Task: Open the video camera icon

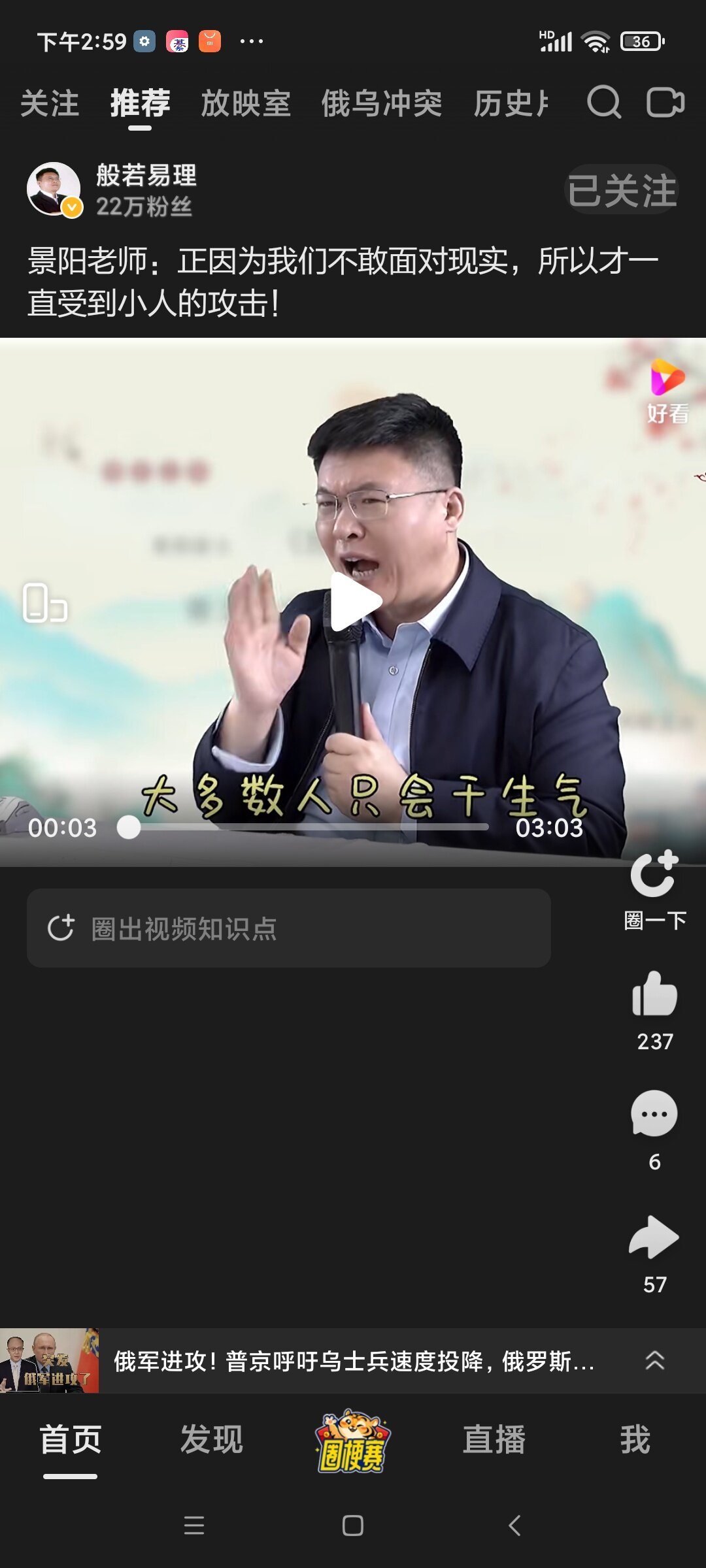Action: [665, 103]
